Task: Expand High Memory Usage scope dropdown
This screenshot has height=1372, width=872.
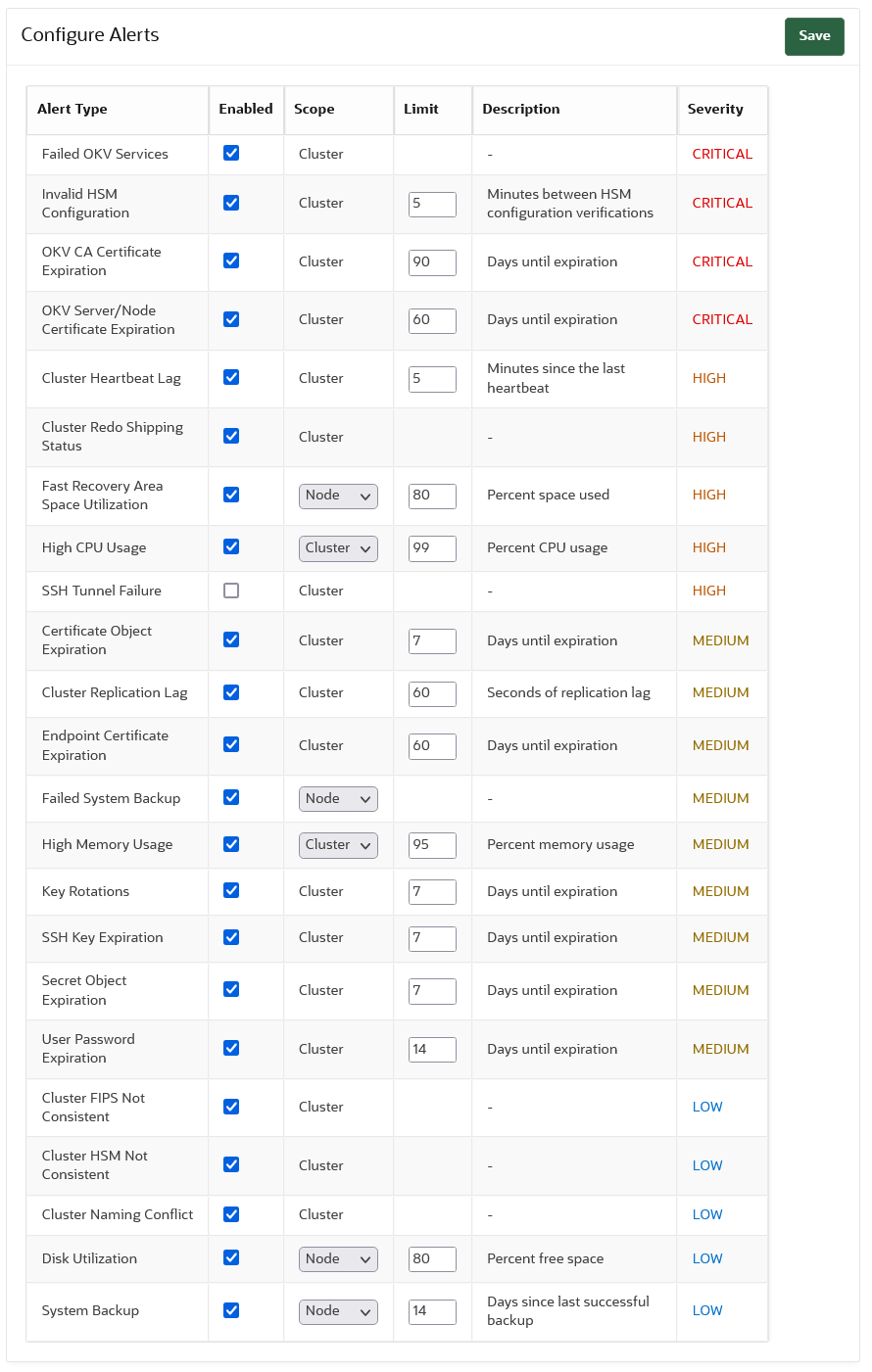Action: point(338,845)
